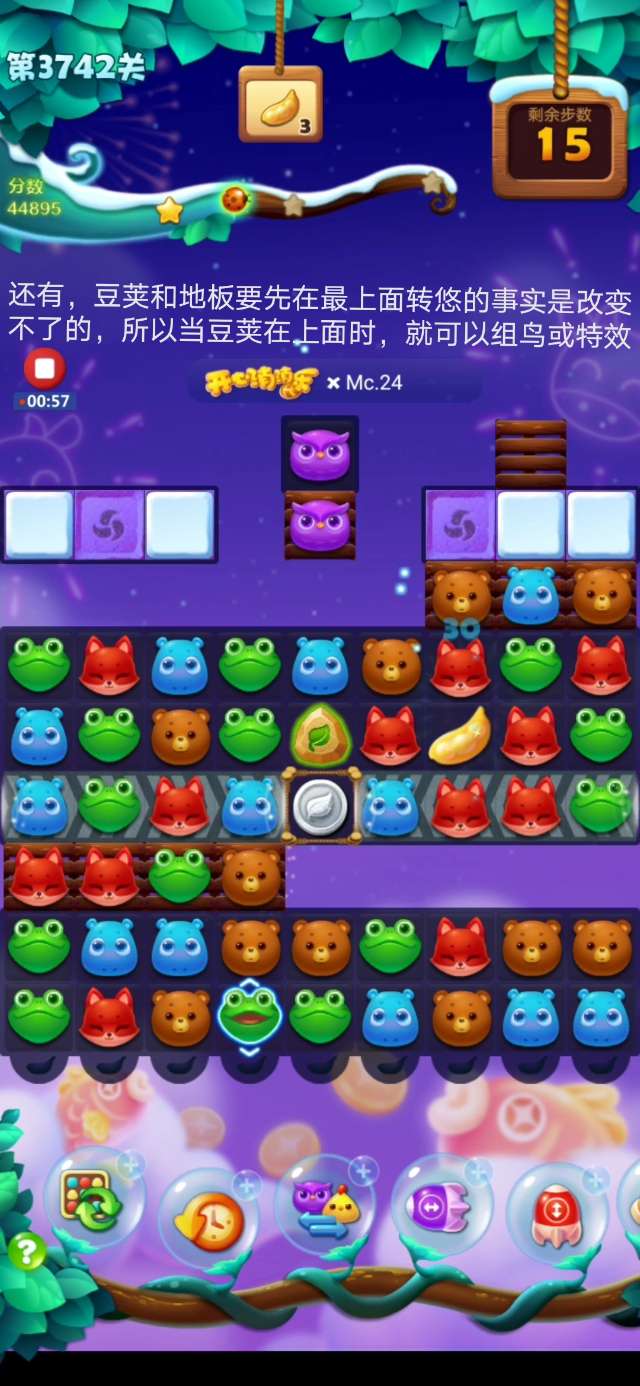Tap the green leaf stone tile
This screenshot has width=640, height=1386.
pos(320,735)
